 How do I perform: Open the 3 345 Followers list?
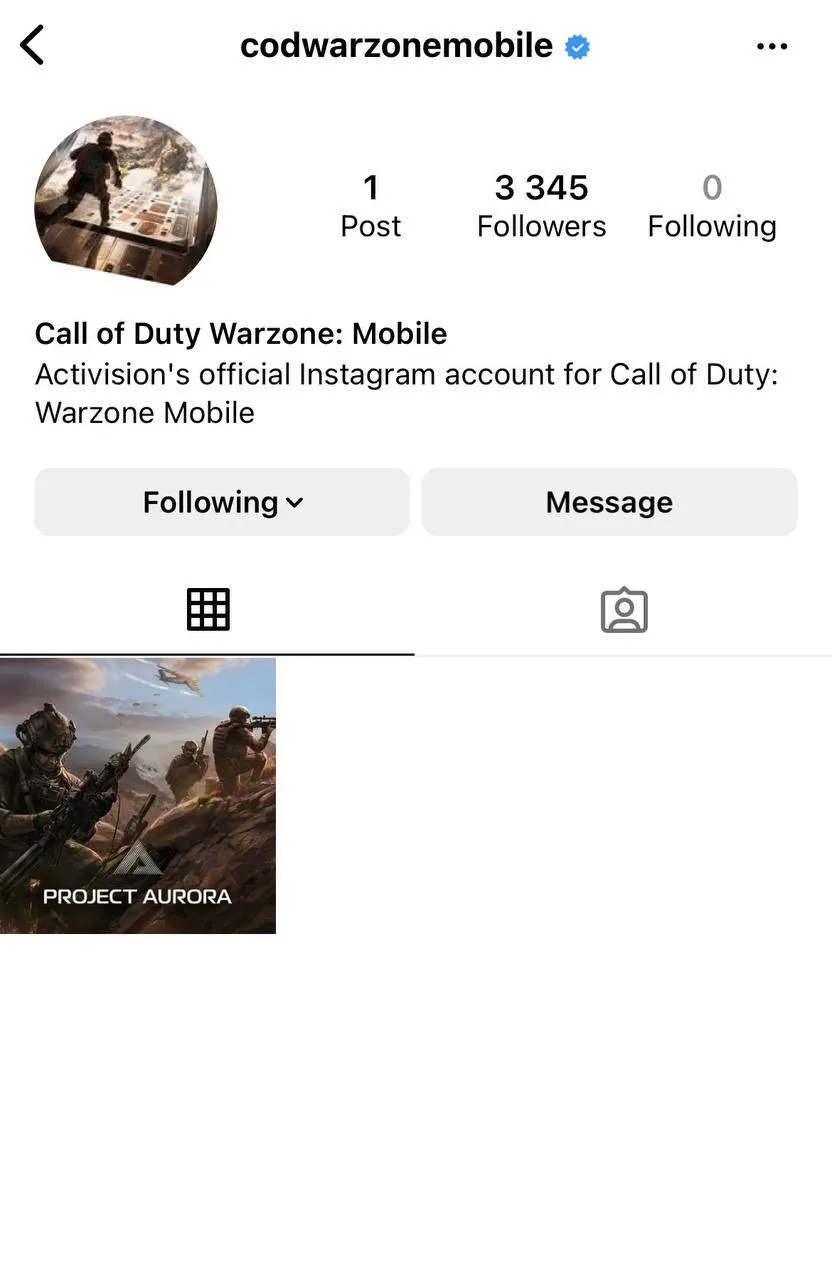541,206
